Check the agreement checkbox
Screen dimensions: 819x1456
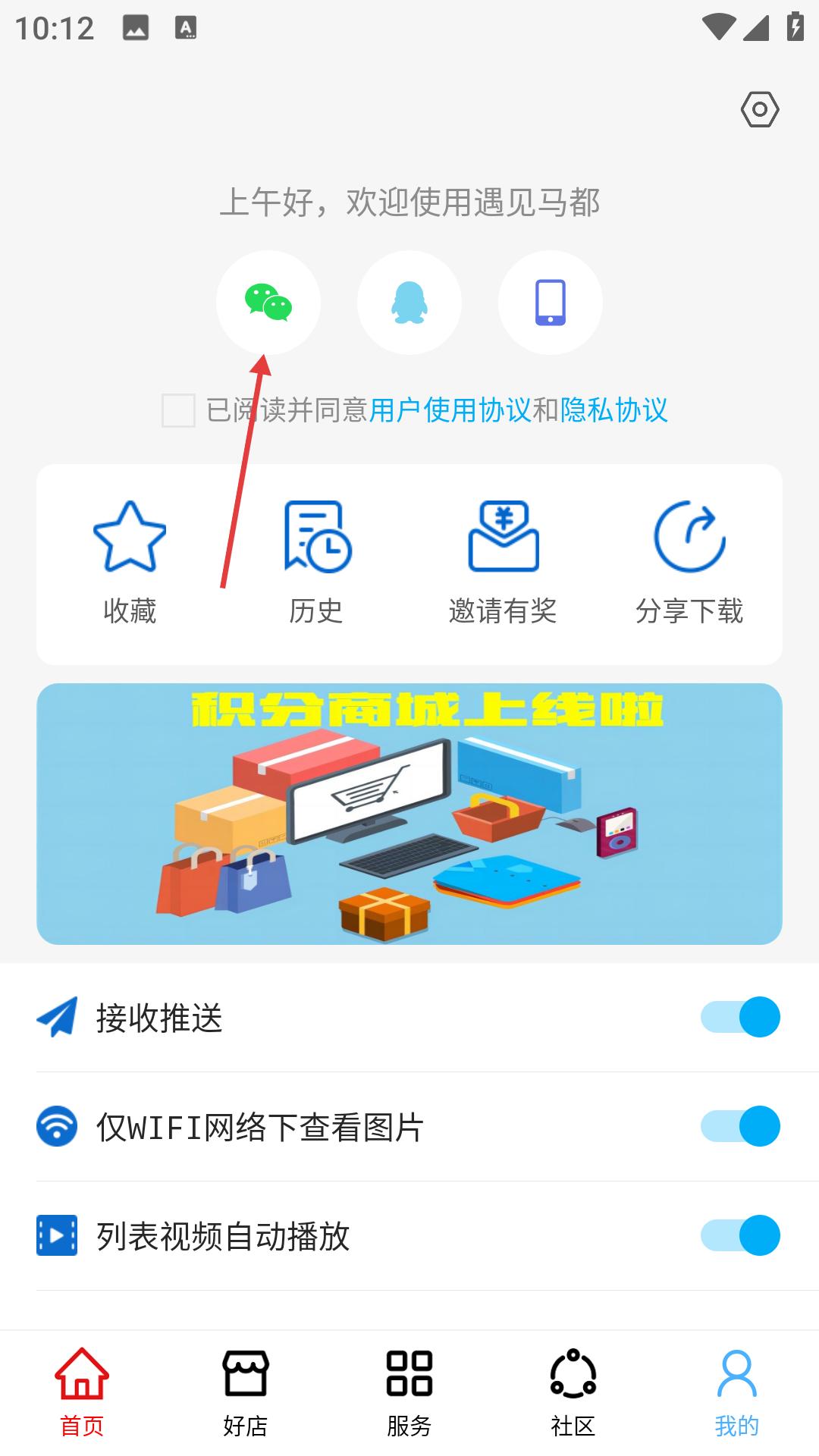(x=179, y=410)
